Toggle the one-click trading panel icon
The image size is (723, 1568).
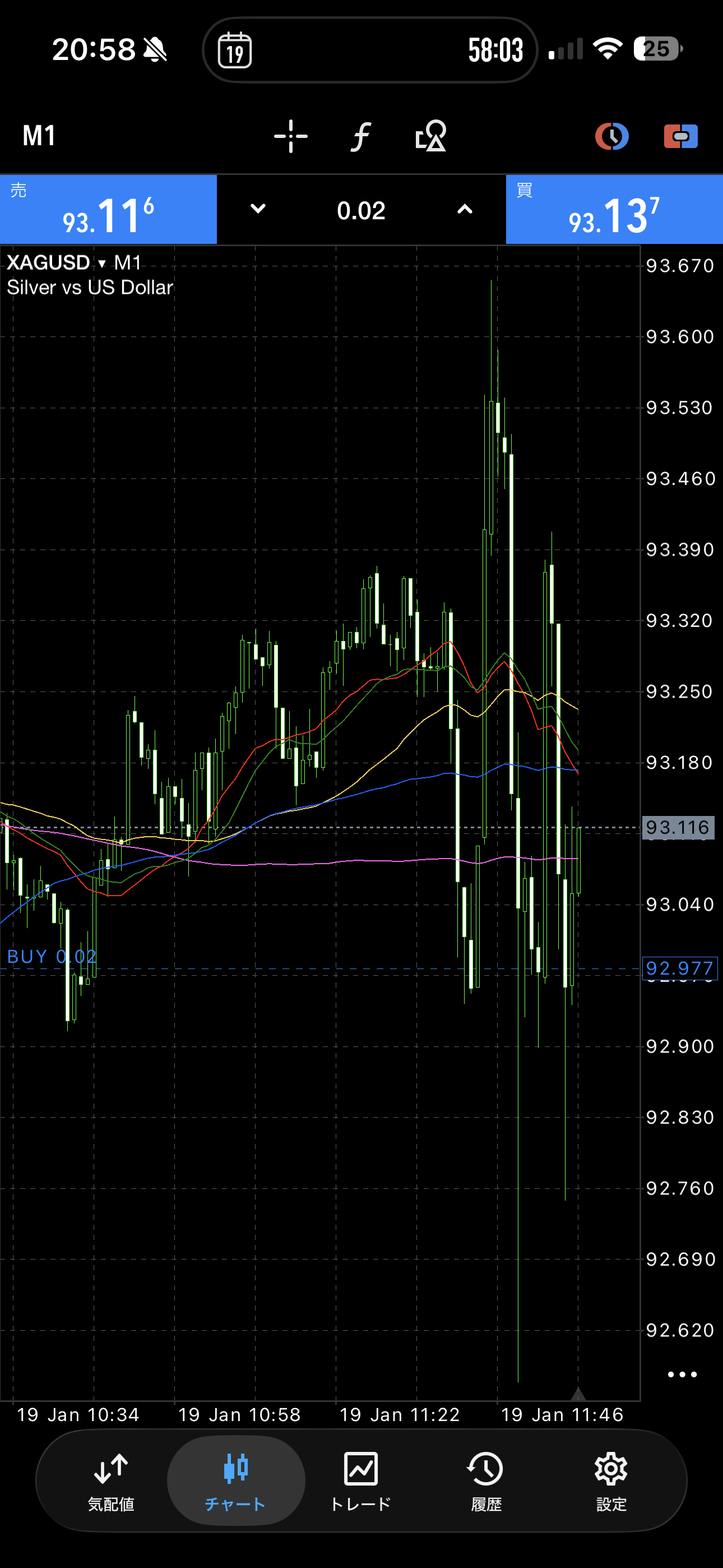(680, 136)
